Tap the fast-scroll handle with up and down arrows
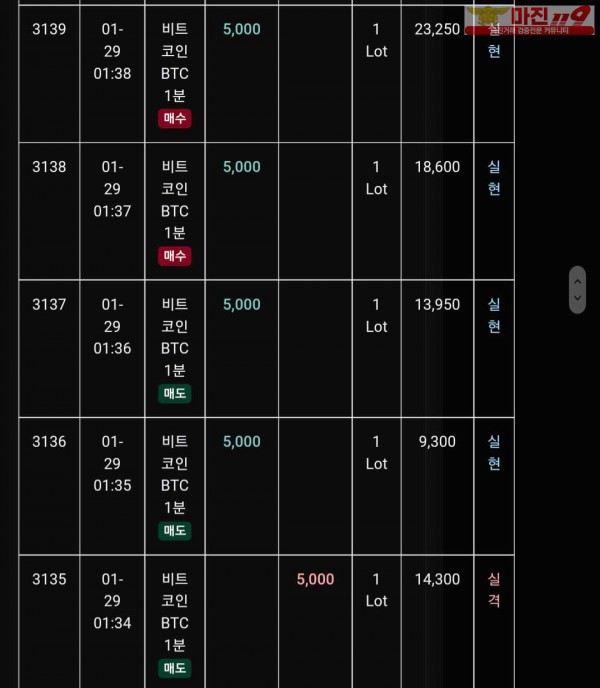This screenshot has width=600, height=688. [x=576, y=290]
